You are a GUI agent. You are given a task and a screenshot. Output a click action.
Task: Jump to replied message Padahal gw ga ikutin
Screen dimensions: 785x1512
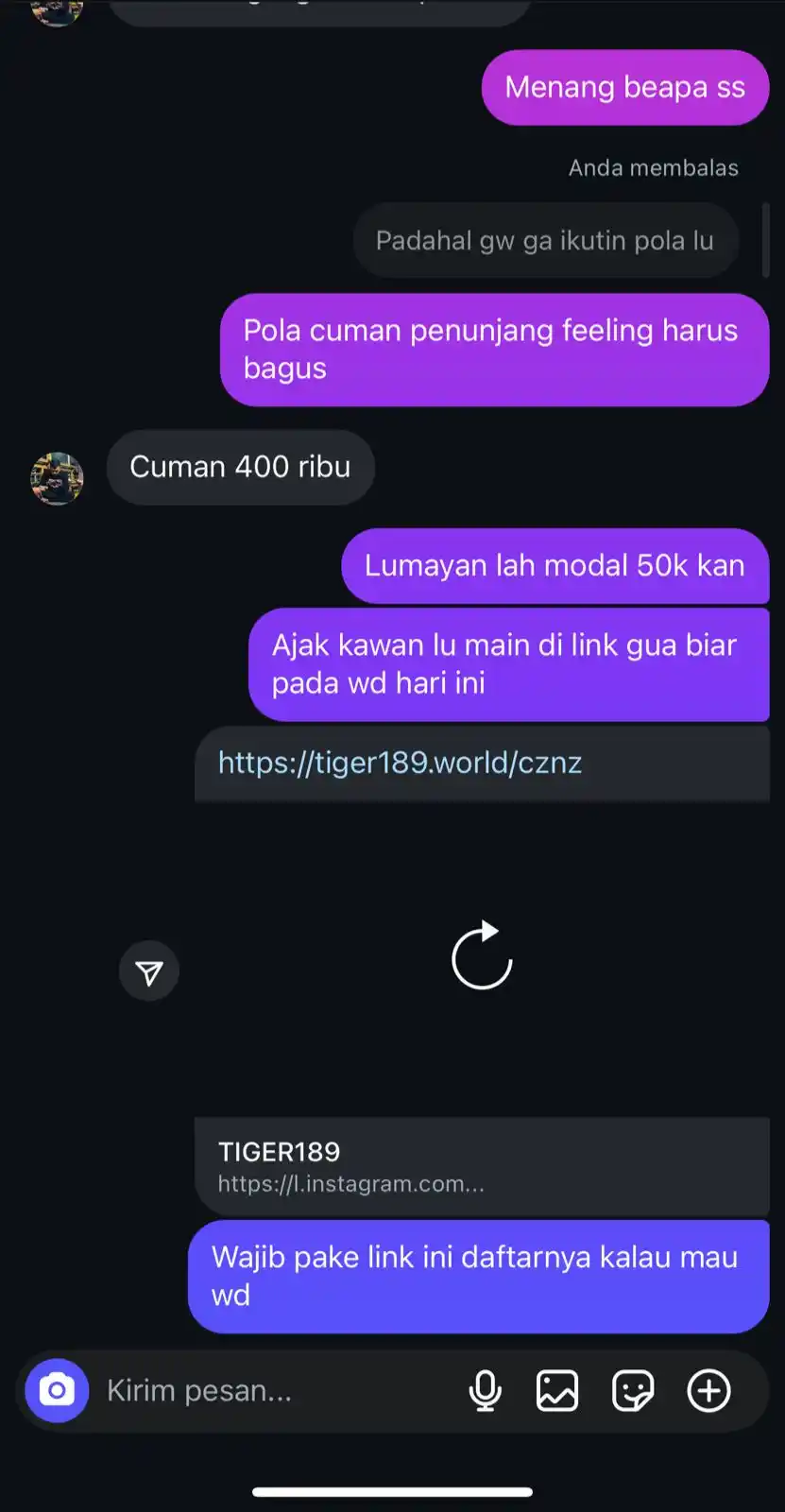pyautogui.click(x=544, y=241)
